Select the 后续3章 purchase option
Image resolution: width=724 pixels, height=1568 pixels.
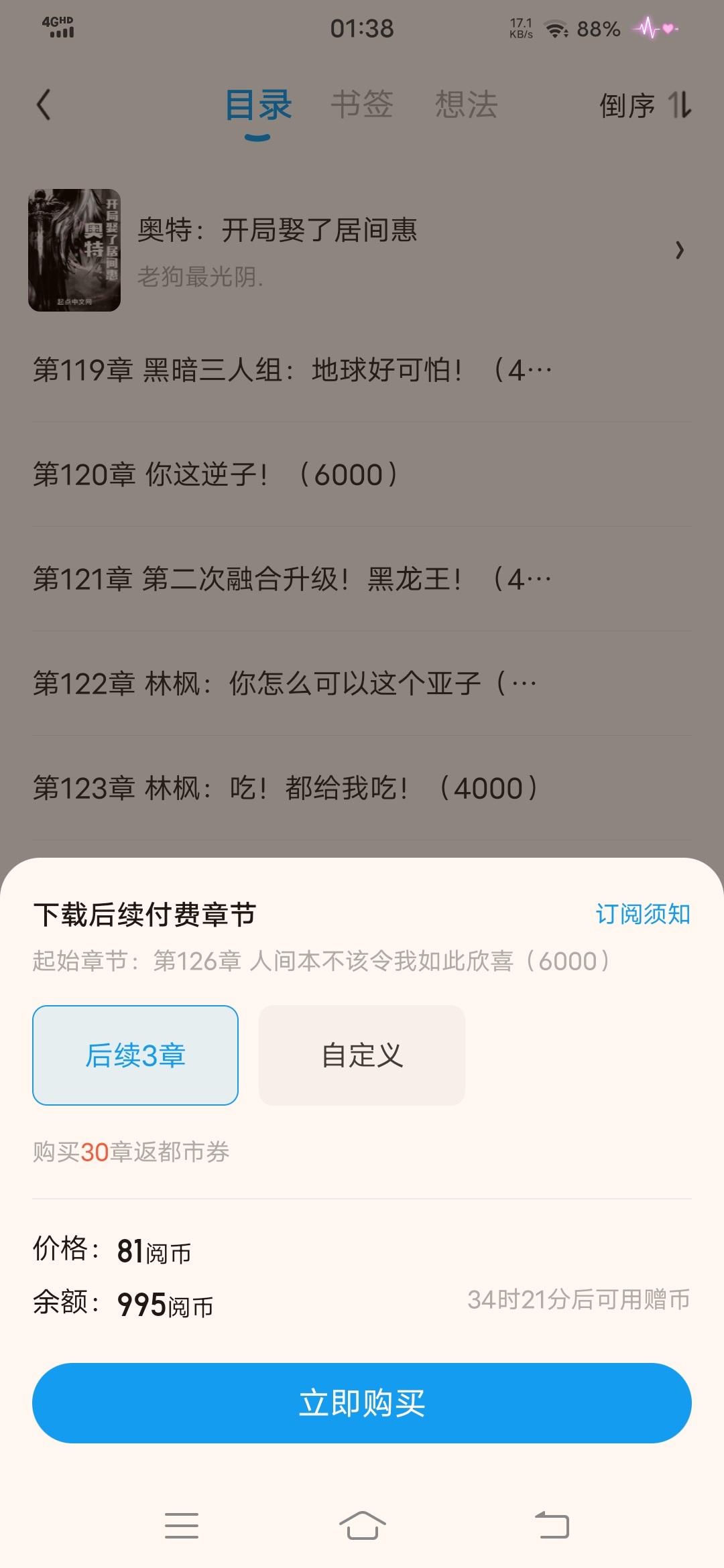pyautogui.click(x=135, y=1055)
